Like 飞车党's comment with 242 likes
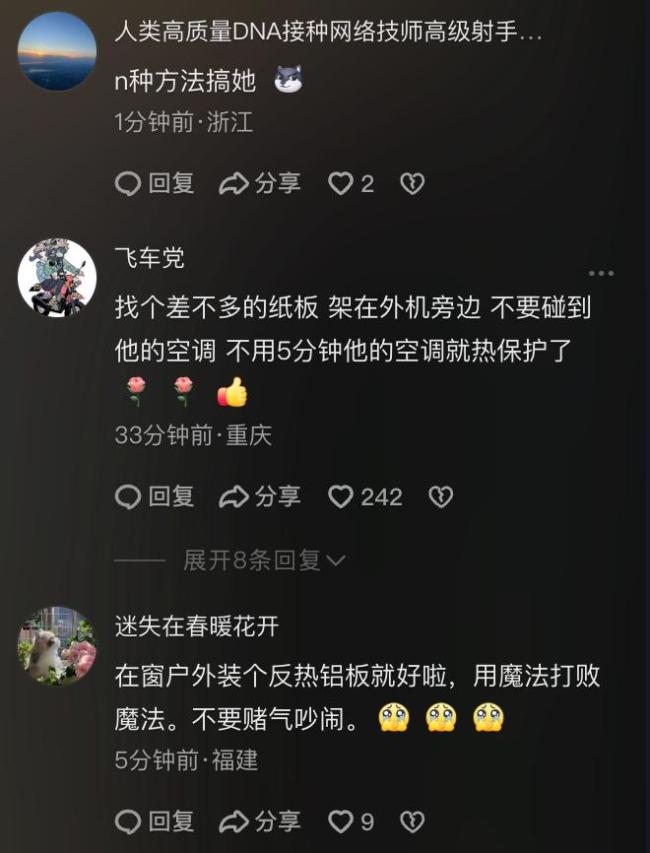This screenshot has height=853, width=650. pos(342,496)
